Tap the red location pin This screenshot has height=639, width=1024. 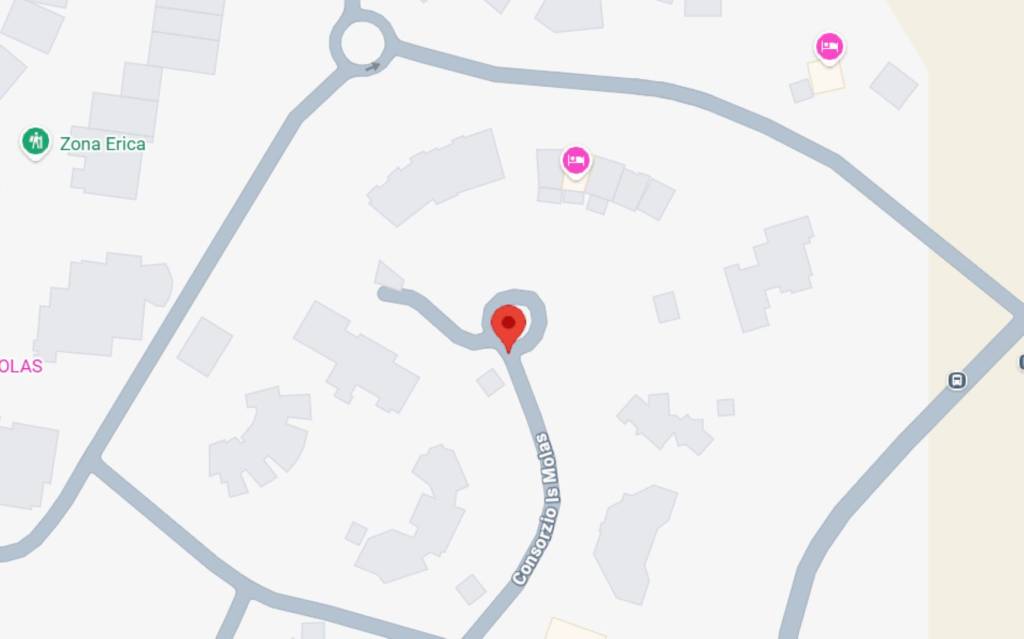point(509,325)
